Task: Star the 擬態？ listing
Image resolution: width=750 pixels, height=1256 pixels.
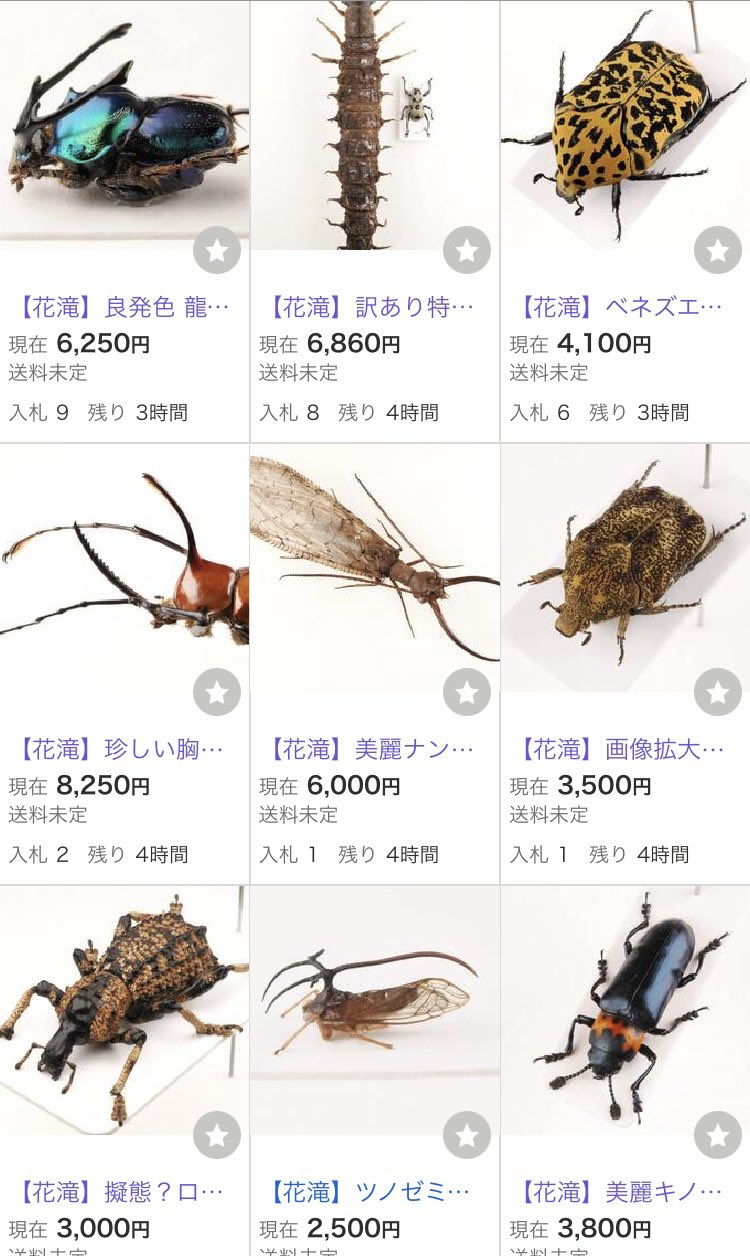Action: [x=217, y=1135]
